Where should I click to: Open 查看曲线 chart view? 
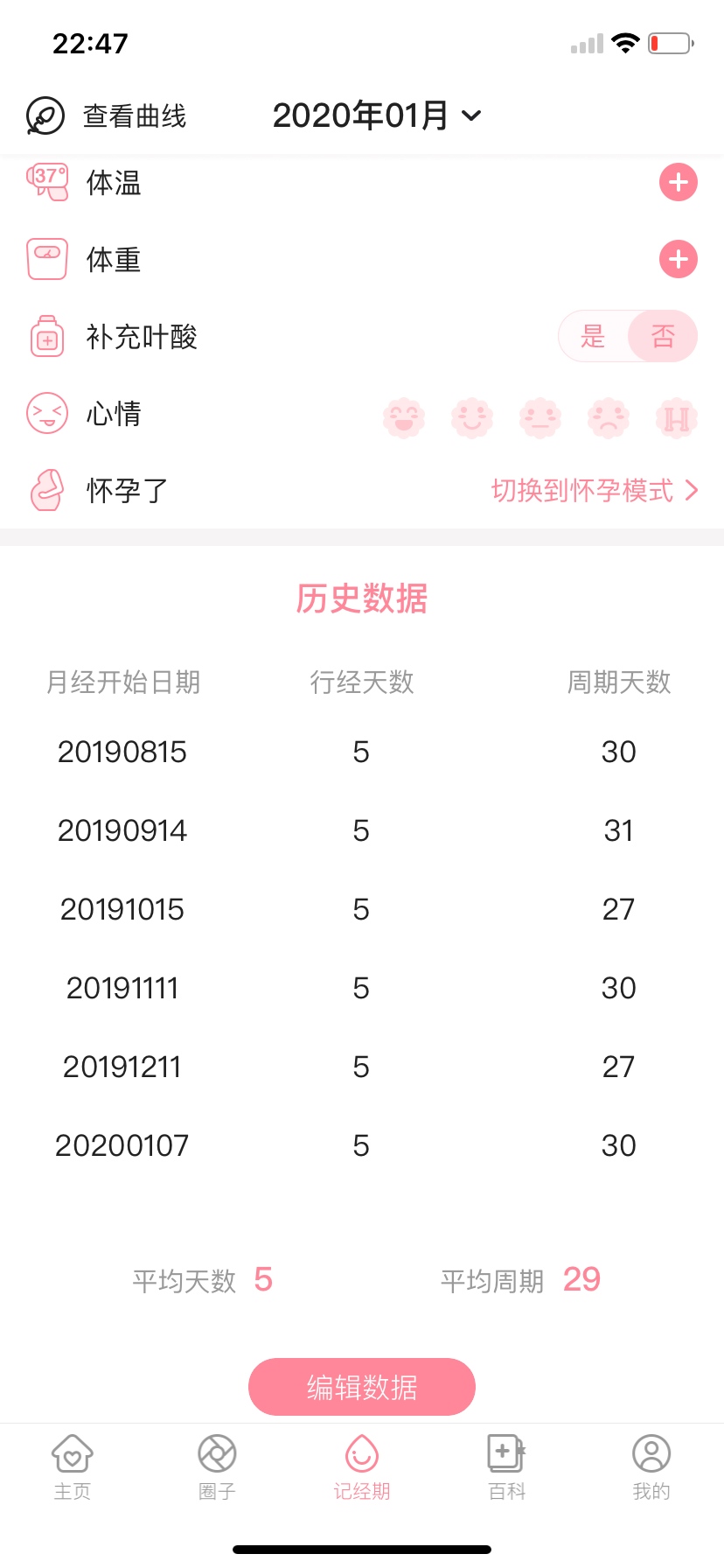(x=107, y=115)
